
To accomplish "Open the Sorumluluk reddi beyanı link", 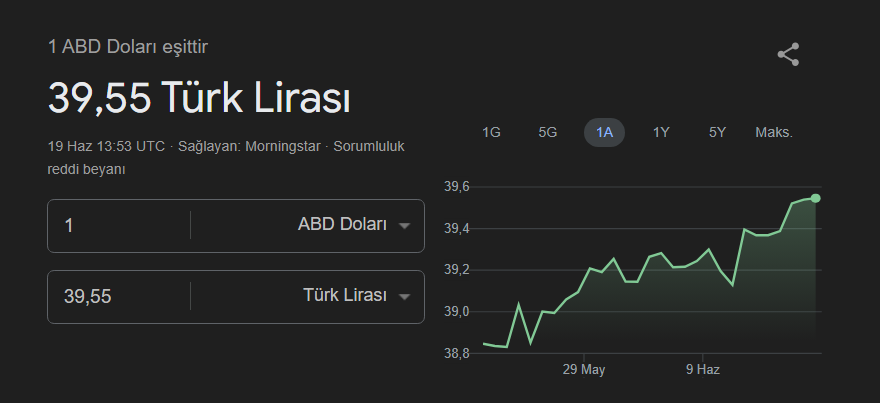I will tap(369, 146).
